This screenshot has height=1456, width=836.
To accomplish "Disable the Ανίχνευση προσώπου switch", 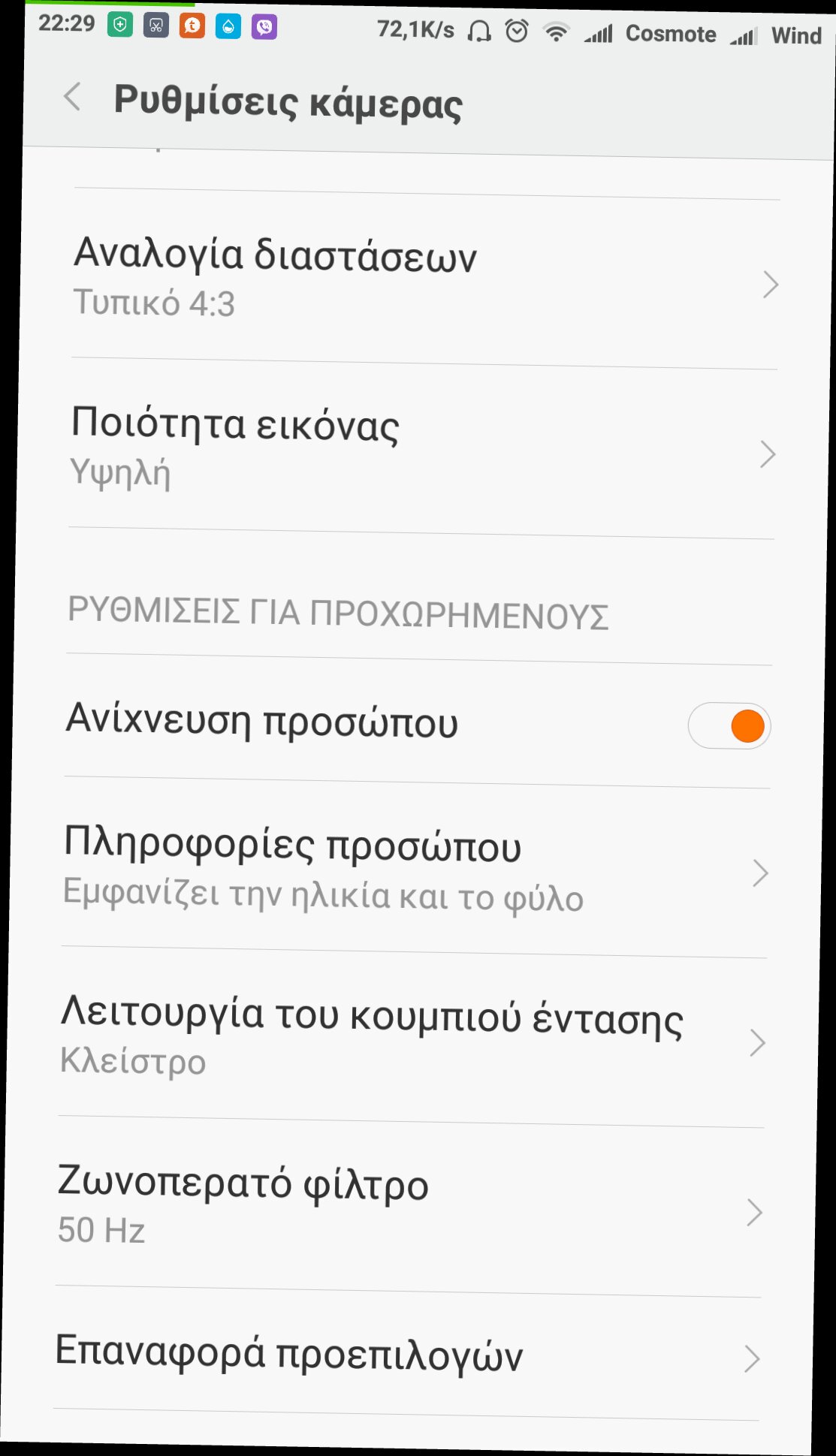I will 729,725.
